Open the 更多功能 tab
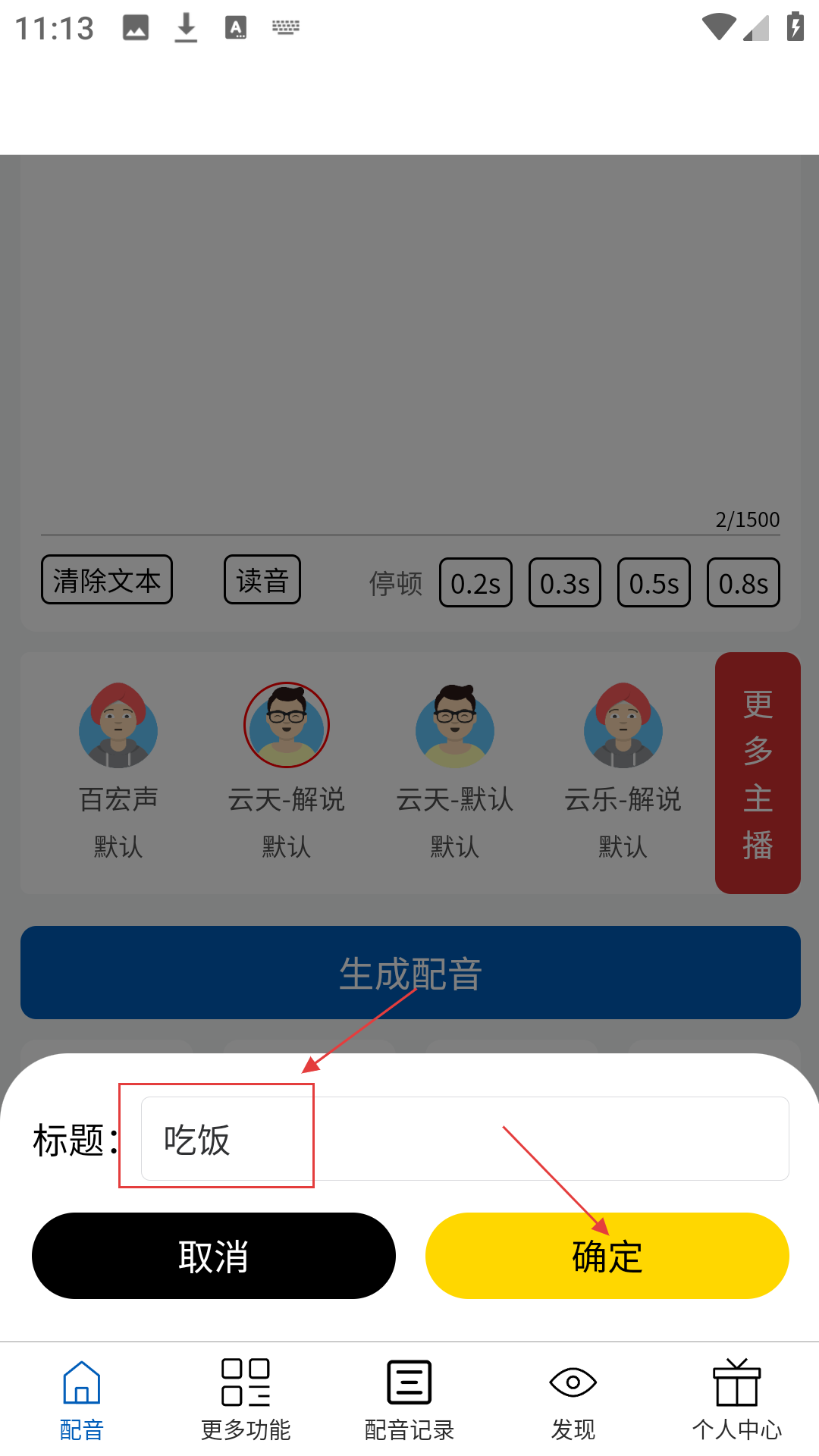 click(x=246, y=1400)
